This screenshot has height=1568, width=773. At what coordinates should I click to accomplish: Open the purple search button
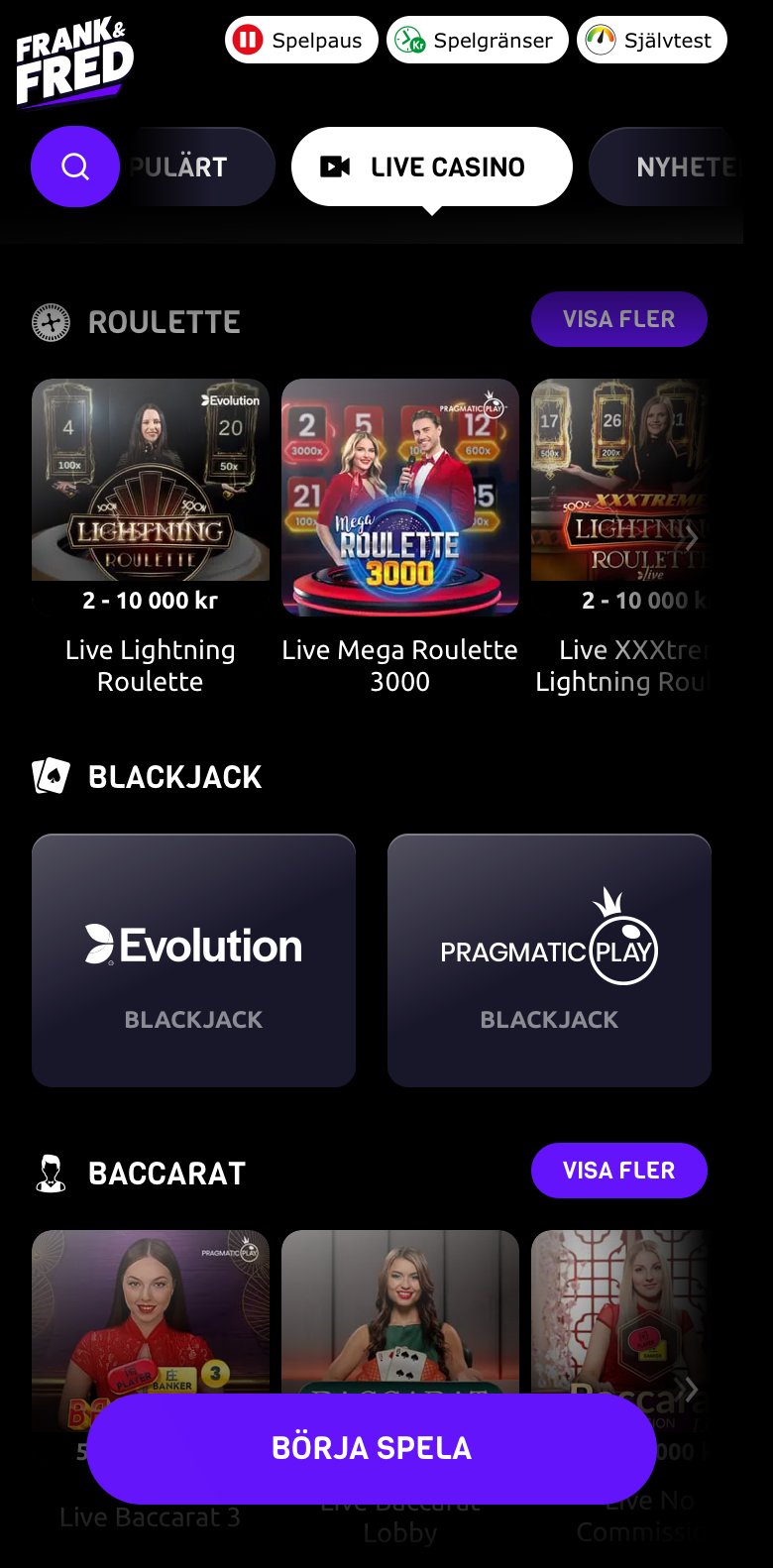coord(75,167)
